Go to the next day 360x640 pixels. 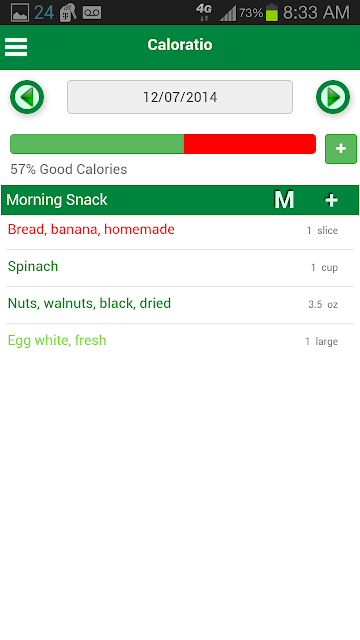coord(333,97)
